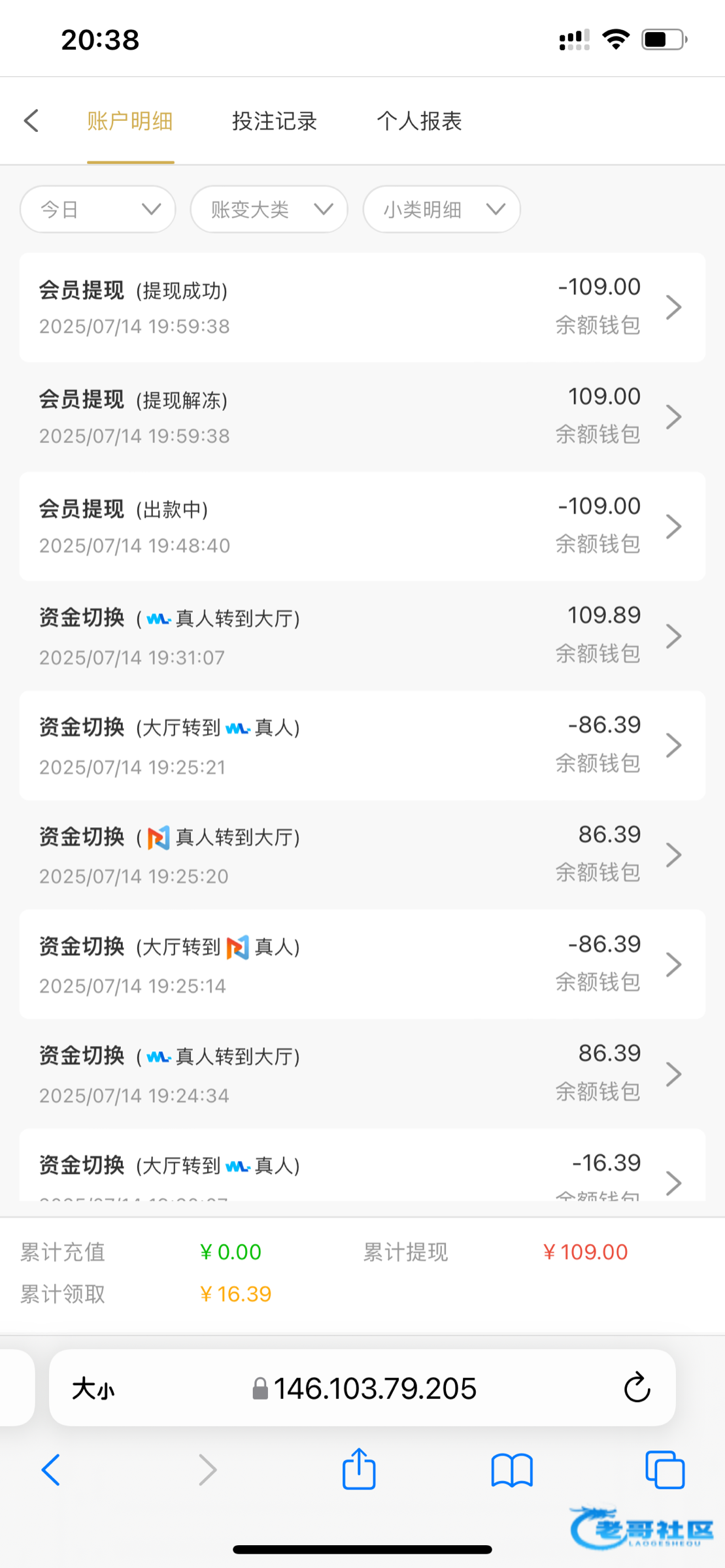Open the 提现成功 withdrawal record
This screenshot has width=725, height=1568.
point(362,307)
